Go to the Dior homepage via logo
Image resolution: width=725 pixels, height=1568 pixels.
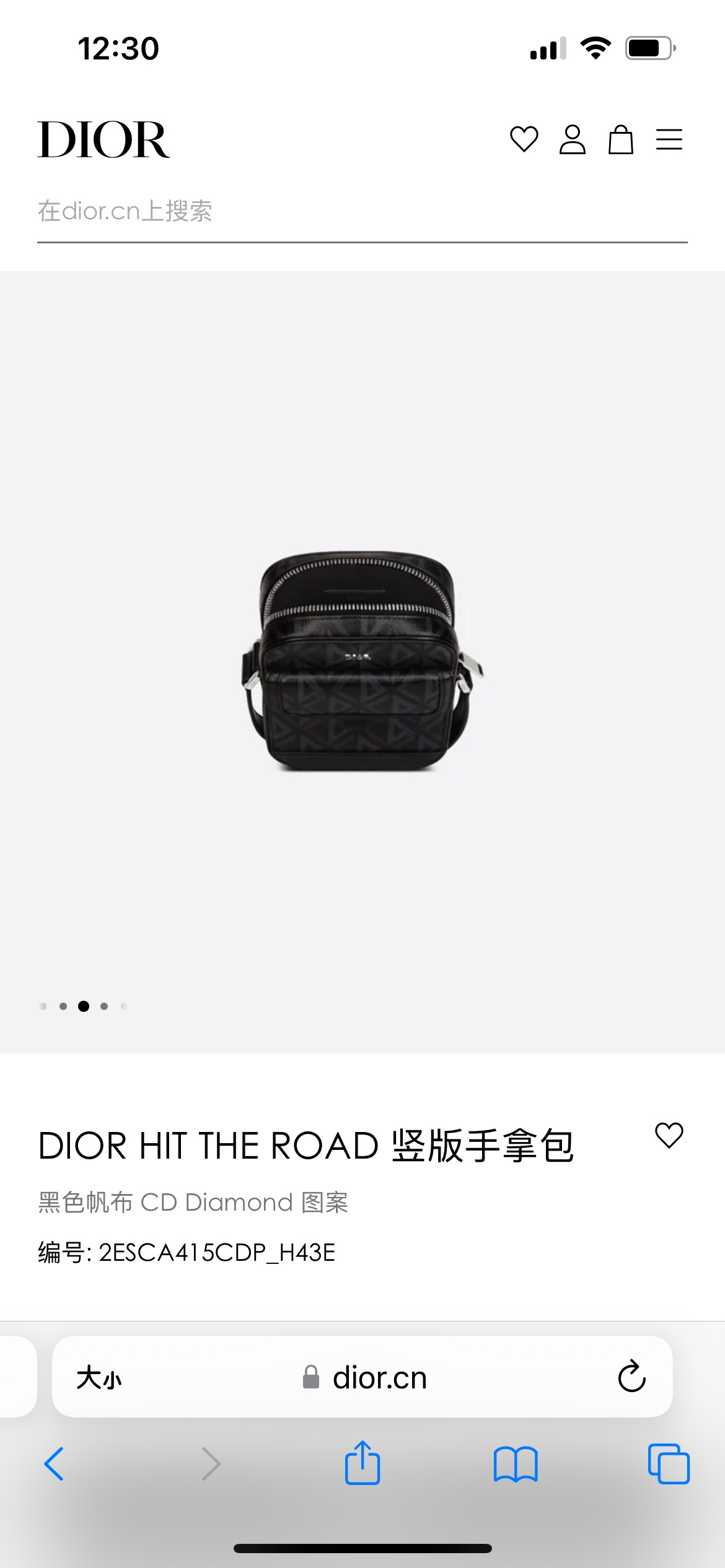coord(103,139)
